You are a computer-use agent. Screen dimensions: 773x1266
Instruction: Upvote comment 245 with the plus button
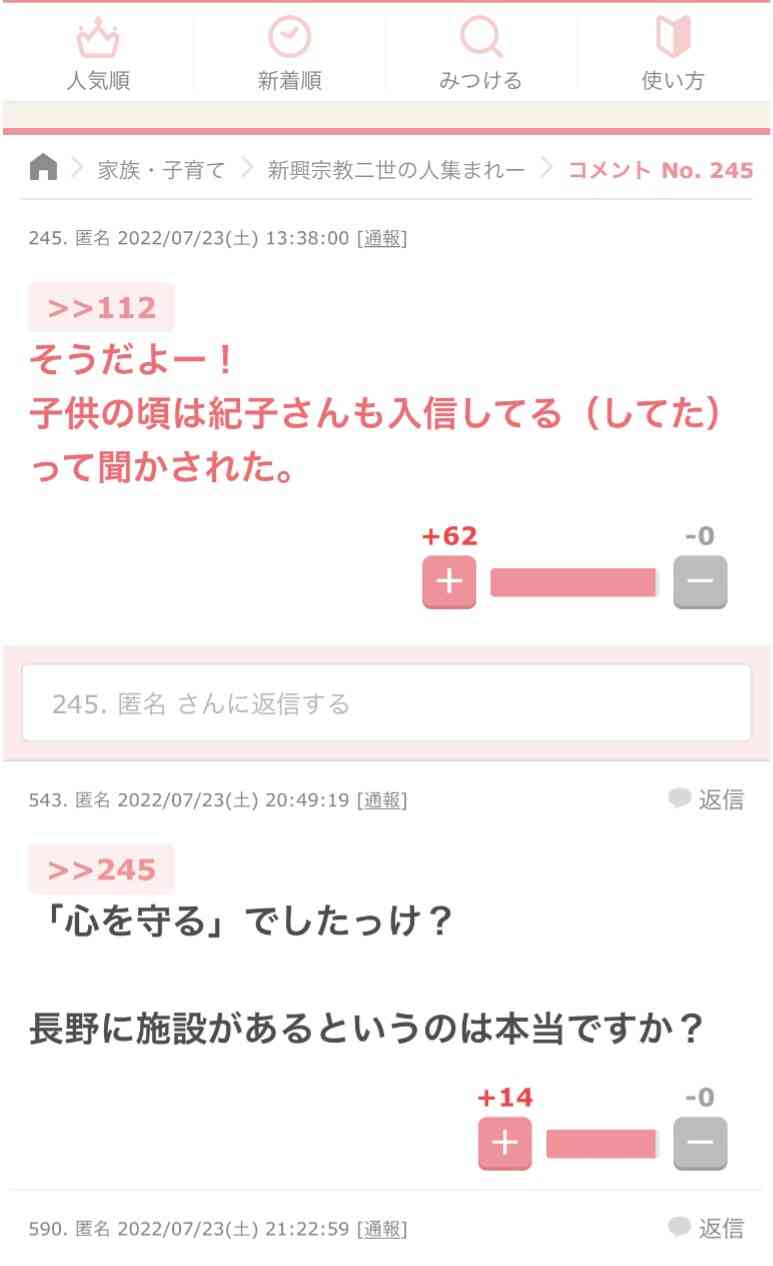(449, 582)
